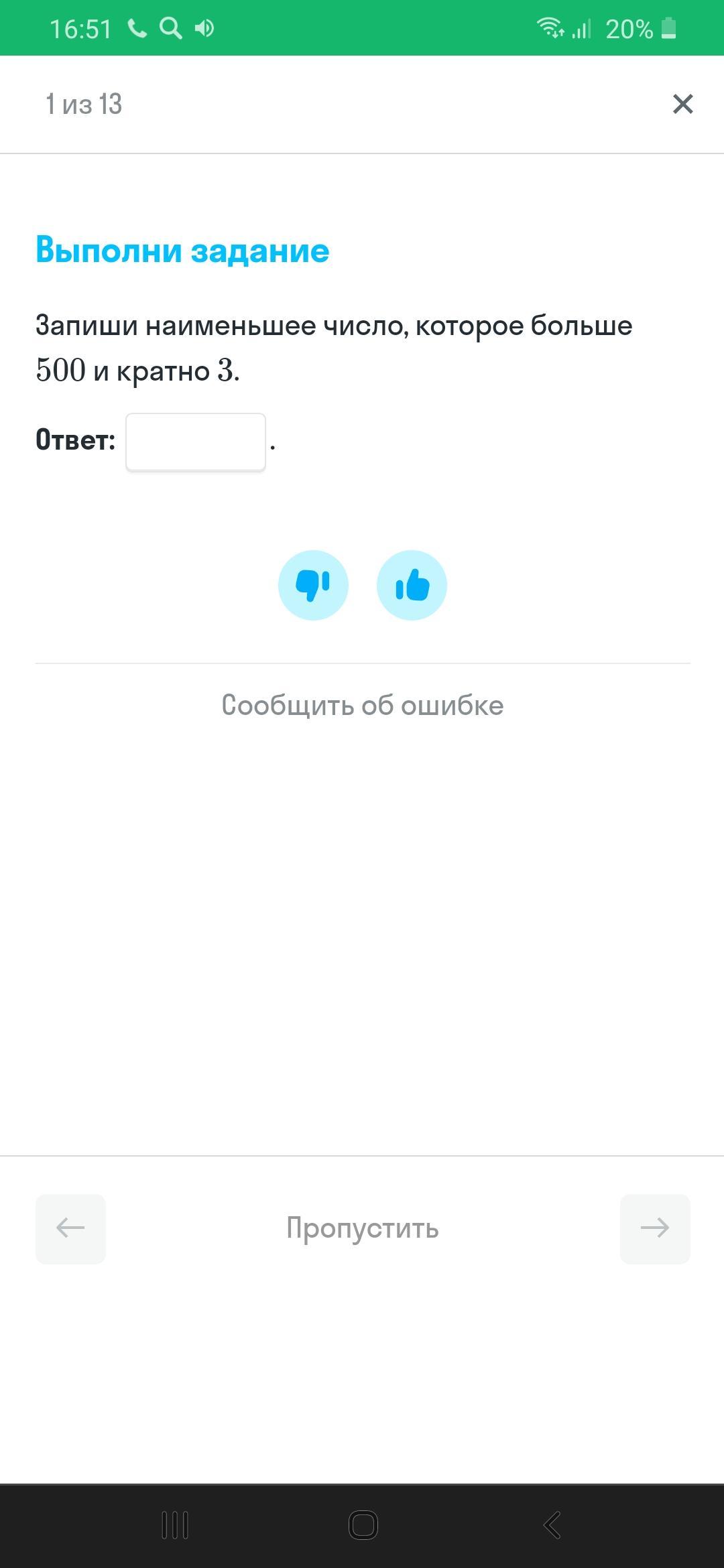Go to the previous task arrow

(x=70, y=1228)
